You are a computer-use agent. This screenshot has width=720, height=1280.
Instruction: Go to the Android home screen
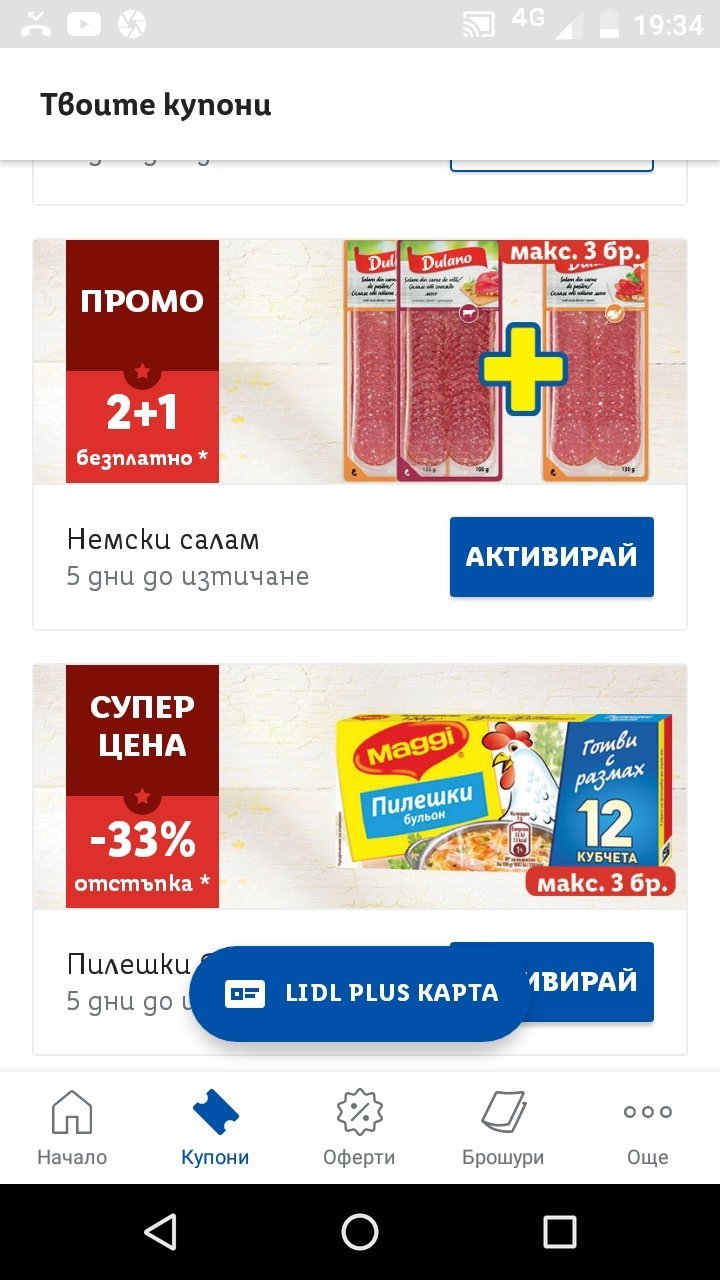click(x=360, y=1232)
